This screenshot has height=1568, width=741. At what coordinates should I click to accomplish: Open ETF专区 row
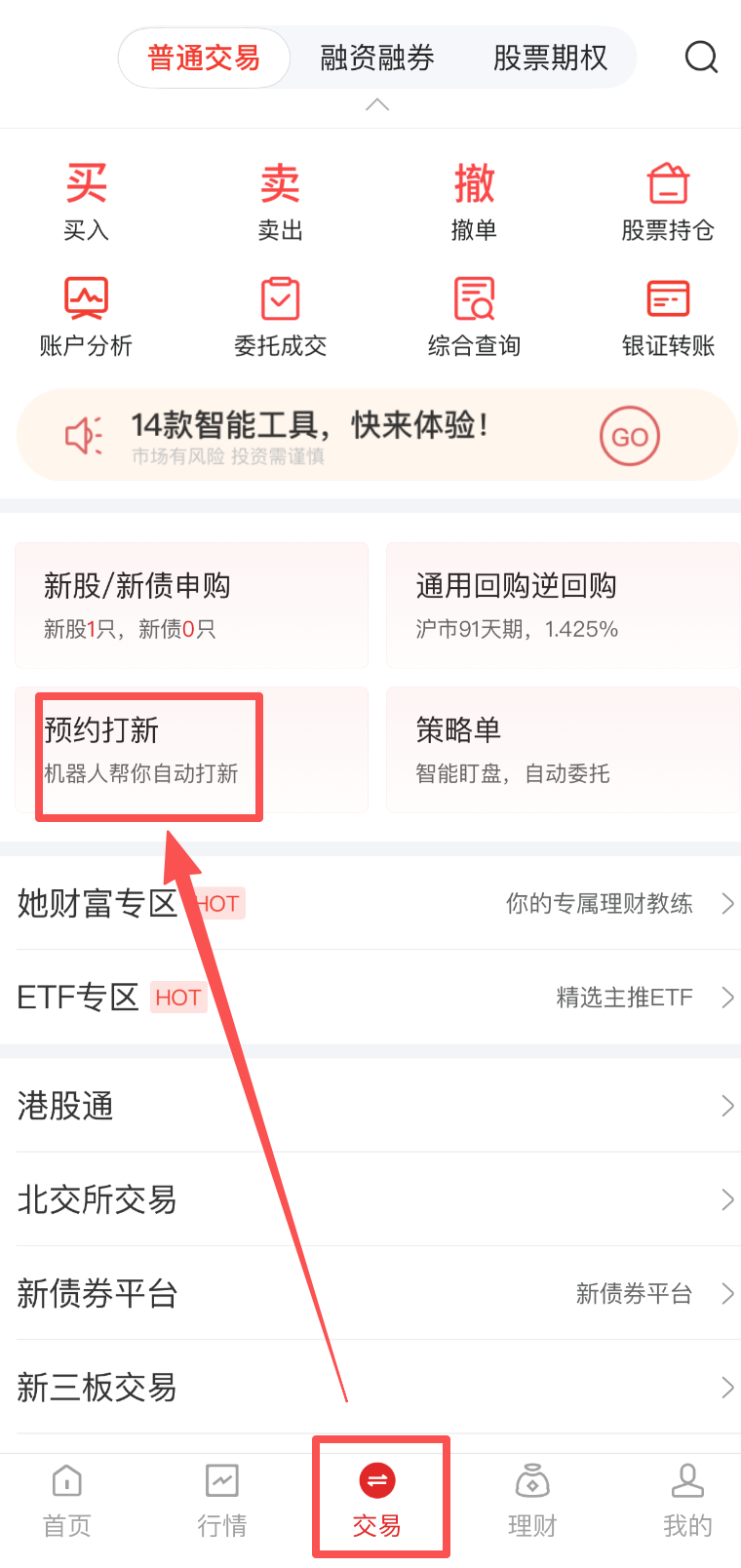click(x=370, y=997)
